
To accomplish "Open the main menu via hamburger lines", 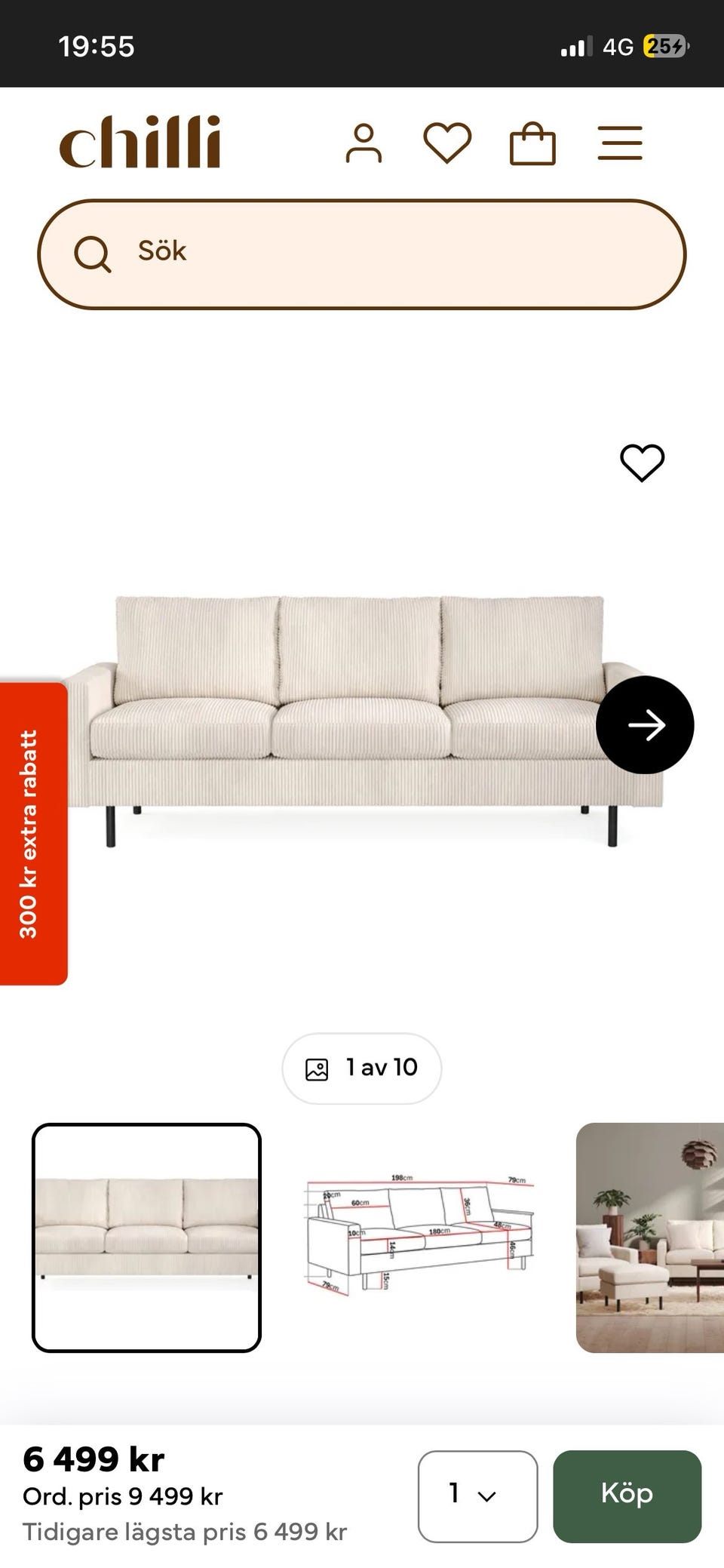I will 619,143.
